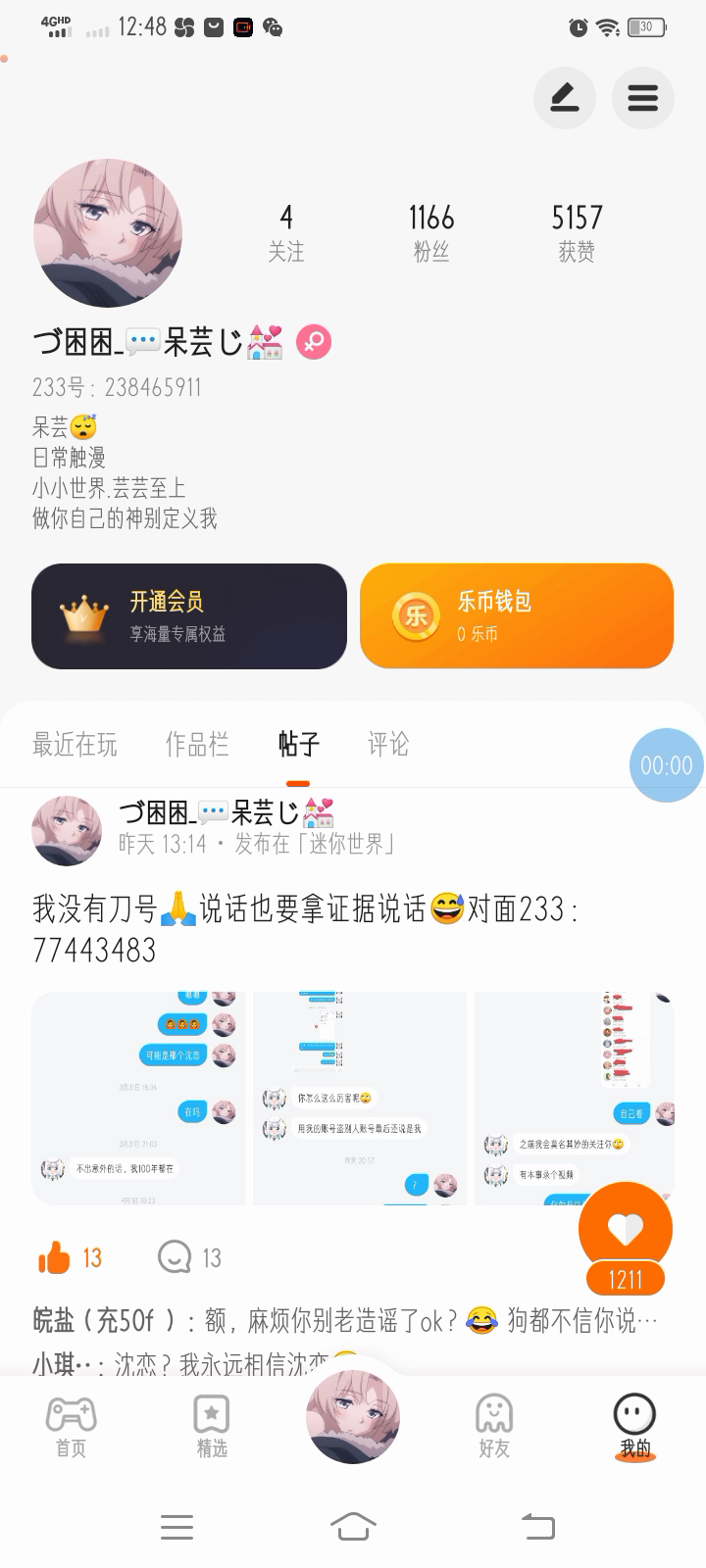The height and width of the screenshot is (1568, 706).
Task: Open the 开通会员 membership card
Action: point(189,616)
